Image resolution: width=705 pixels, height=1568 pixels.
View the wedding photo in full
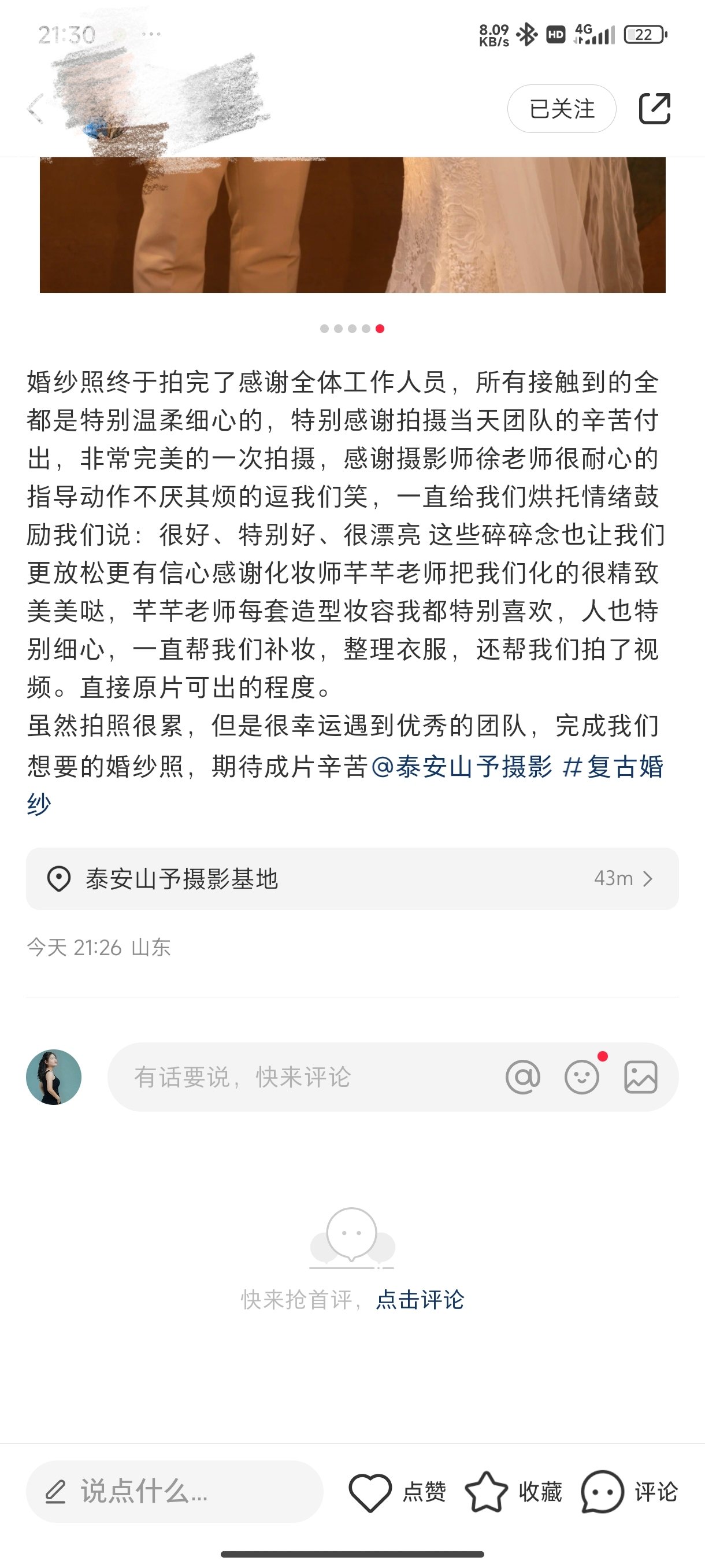point(352,224)
